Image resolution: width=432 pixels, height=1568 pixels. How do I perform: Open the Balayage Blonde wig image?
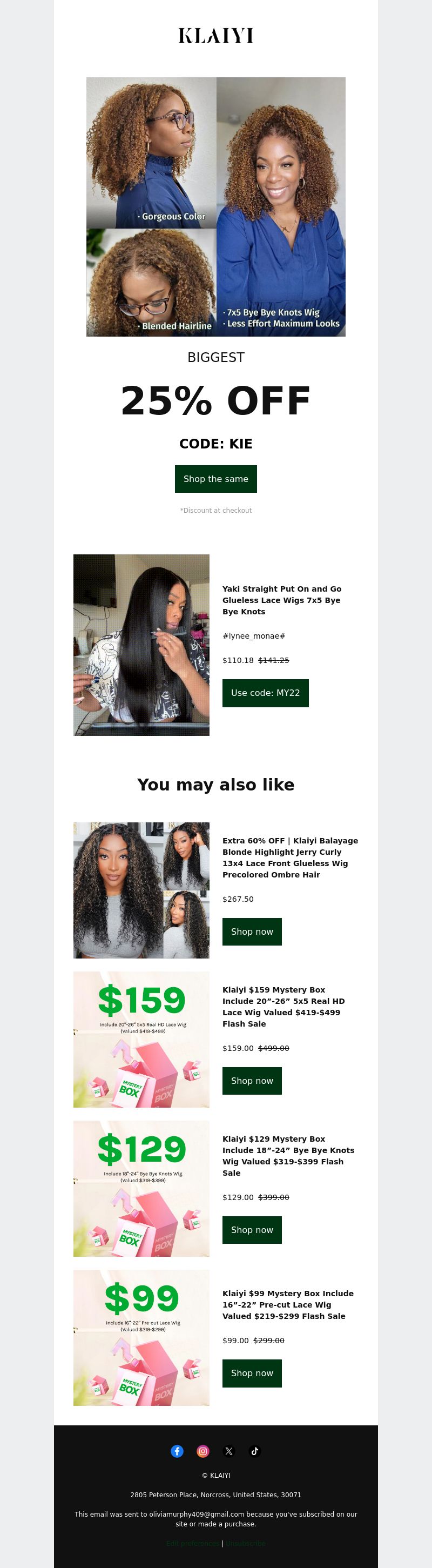(x=141, y=890)
